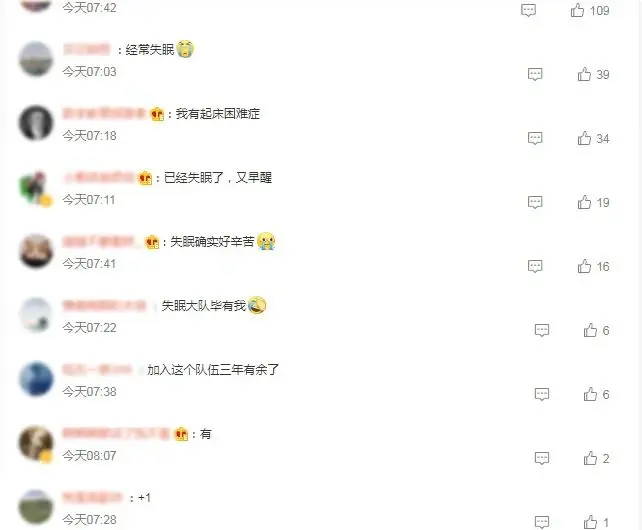This screenshot has height=530, width=642.
Task: Reply to comment 失眠确实好辛苦
Action: click(x=535, y=266)
